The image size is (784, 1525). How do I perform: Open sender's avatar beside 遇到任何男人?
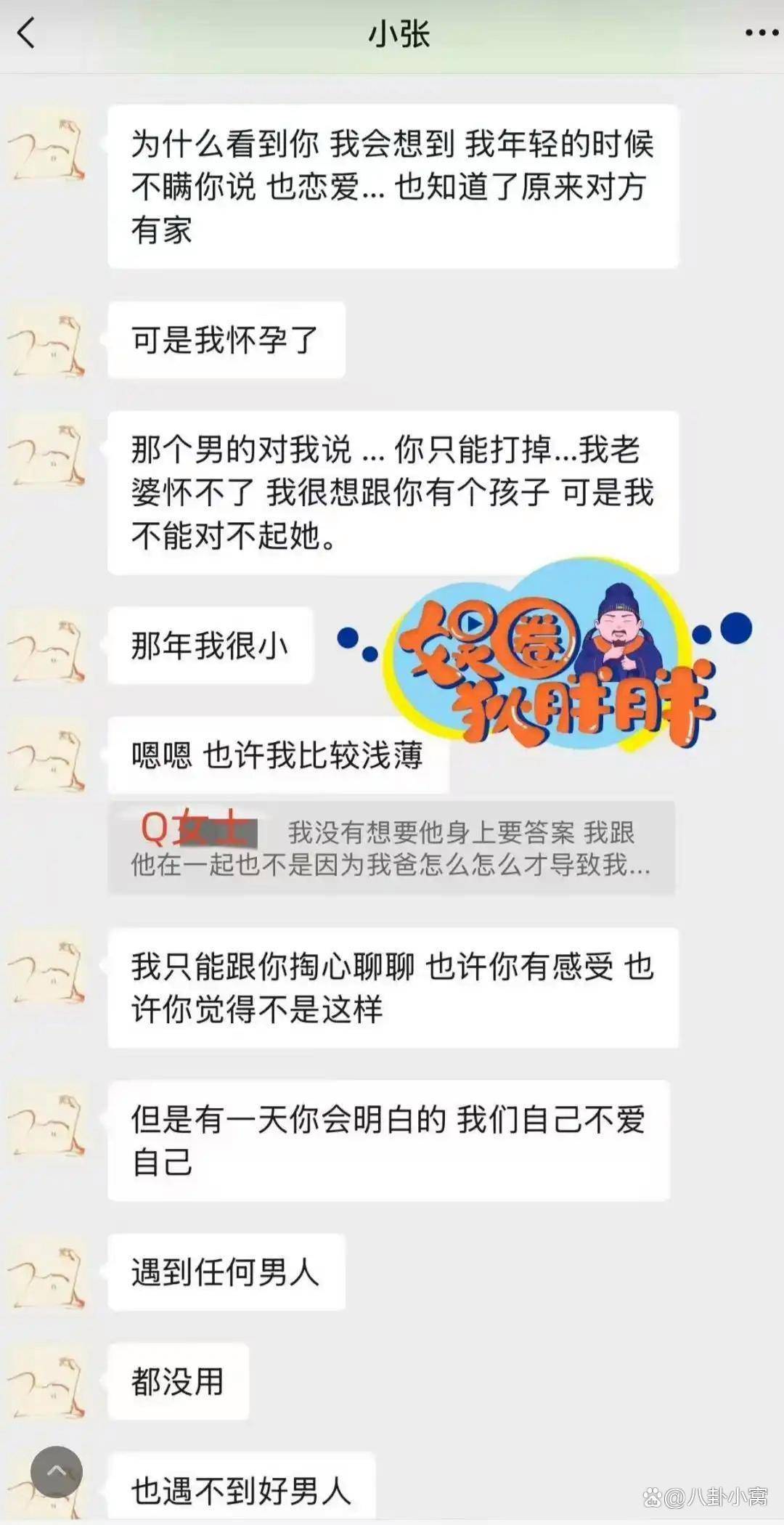tap(46, 1274)
